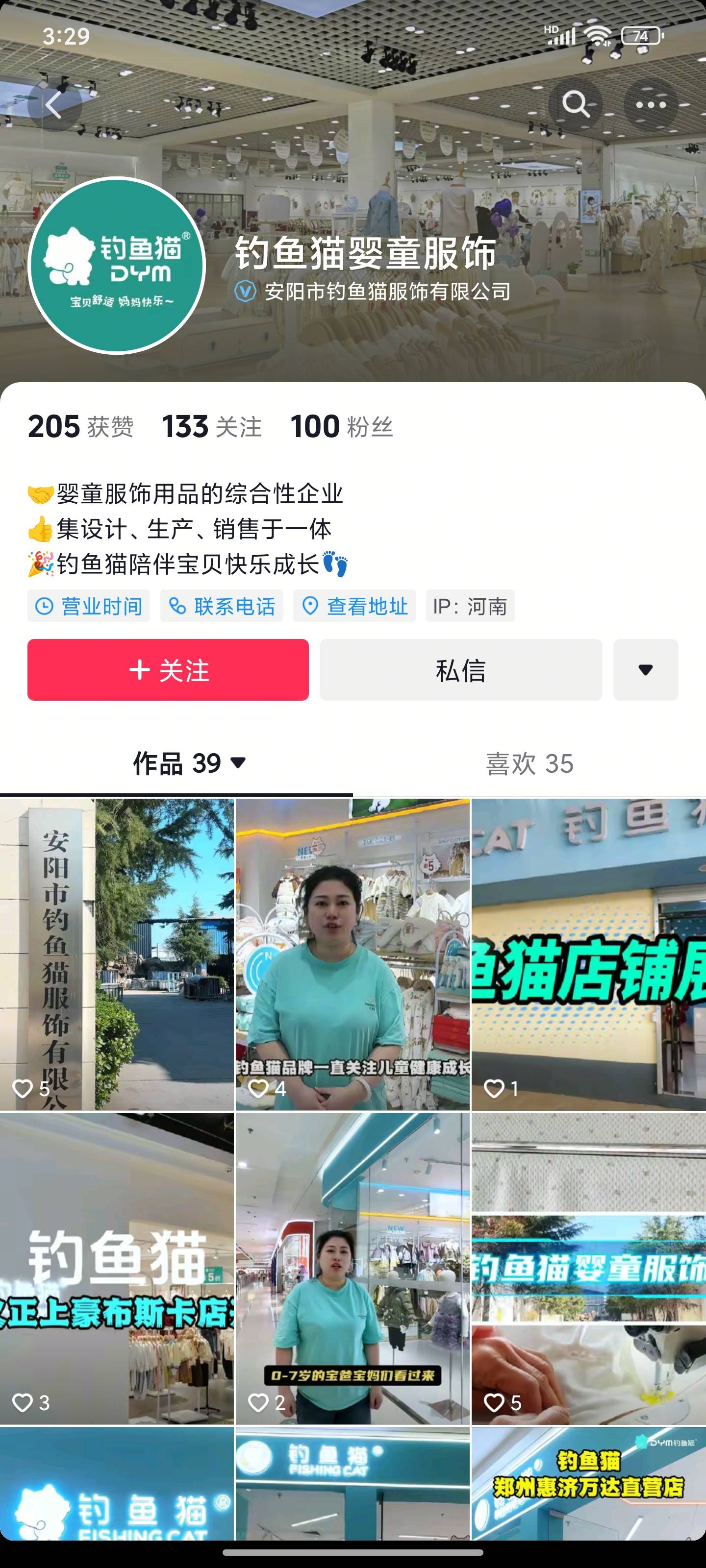Follow this account with the 关注 button
The height and width of the screenshot is (1568, 706).
(x=168, y=669)
